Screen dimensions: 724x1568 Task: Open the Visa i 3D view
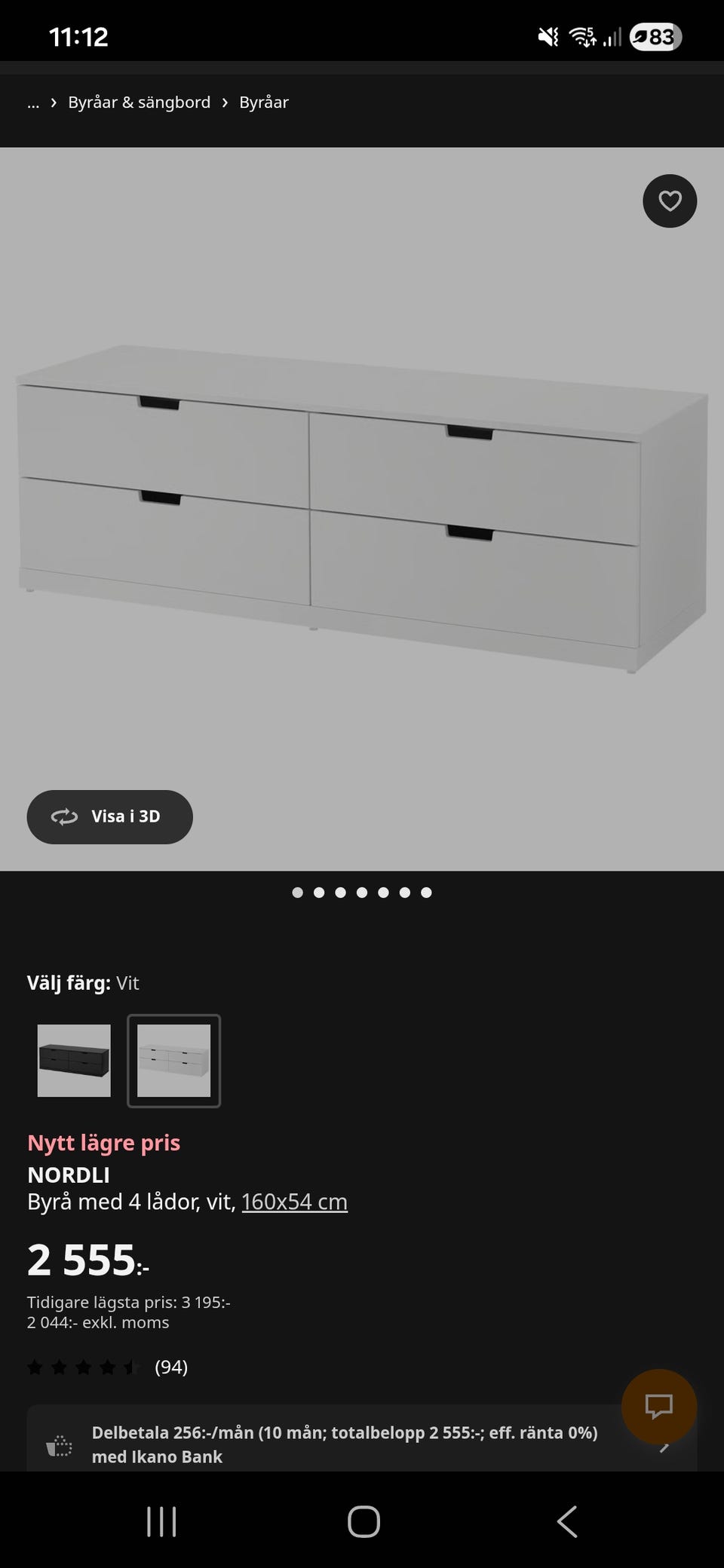tap(110, 816)
